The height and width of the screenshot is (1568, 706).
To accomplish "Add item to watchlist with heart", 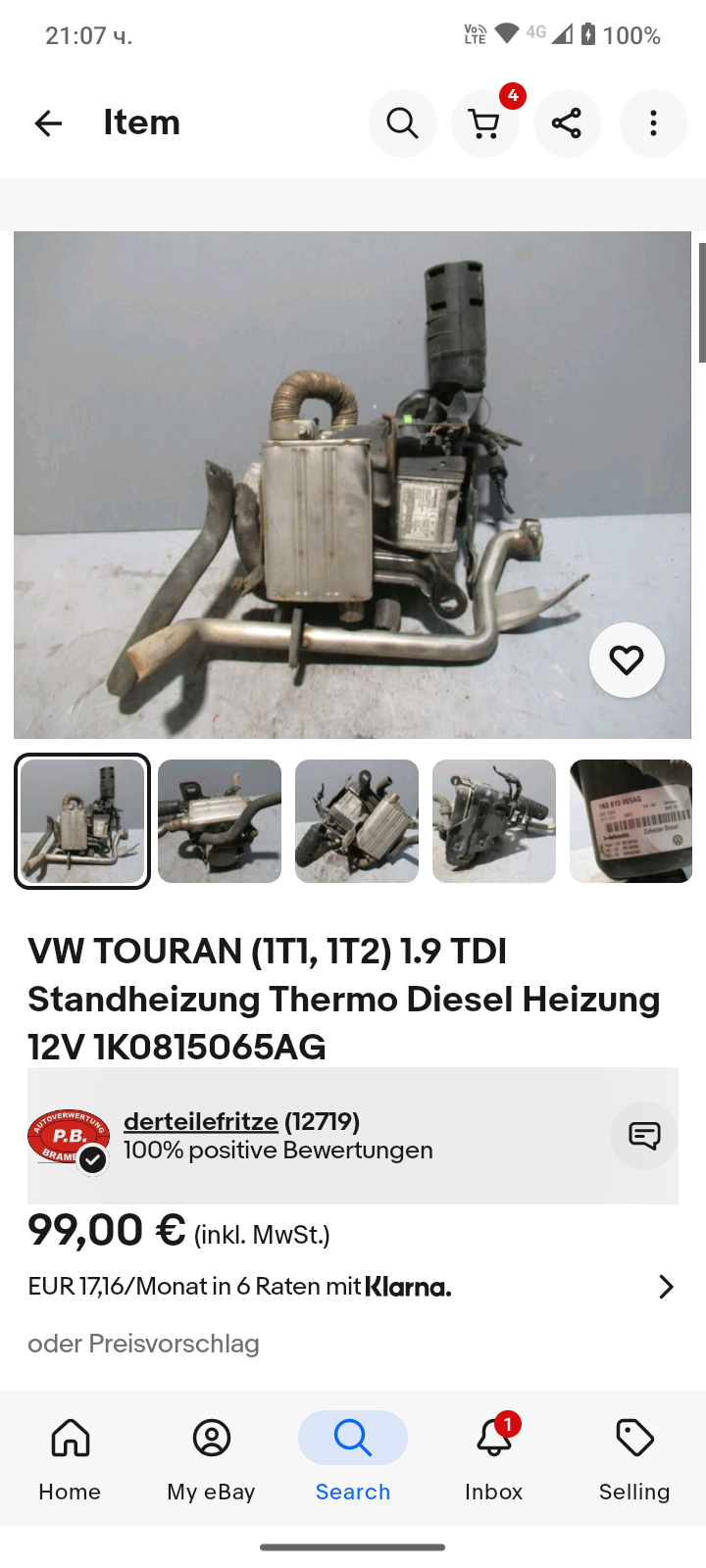I will 627,661.
